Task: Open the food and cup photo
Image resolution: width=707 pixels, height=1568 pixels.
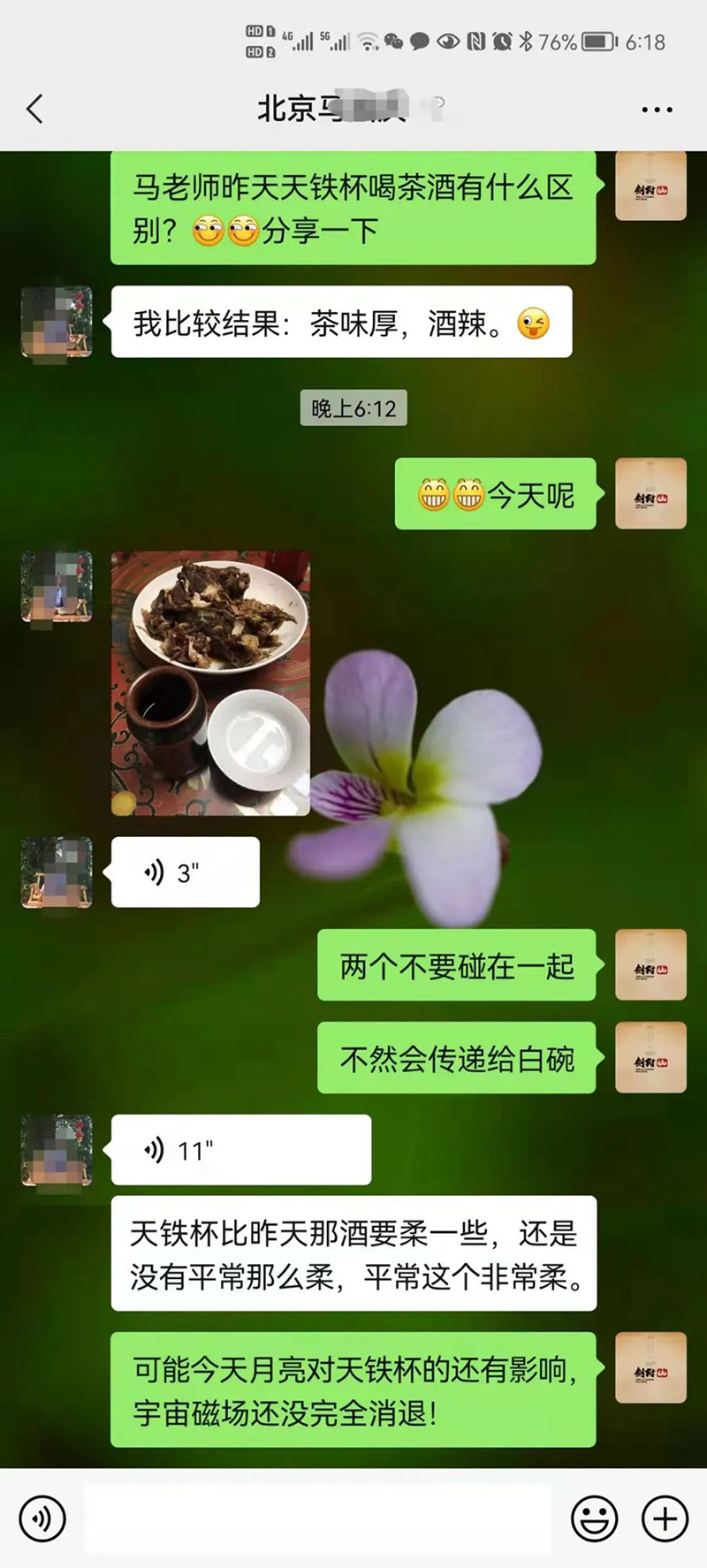Action: pos(210,683)
